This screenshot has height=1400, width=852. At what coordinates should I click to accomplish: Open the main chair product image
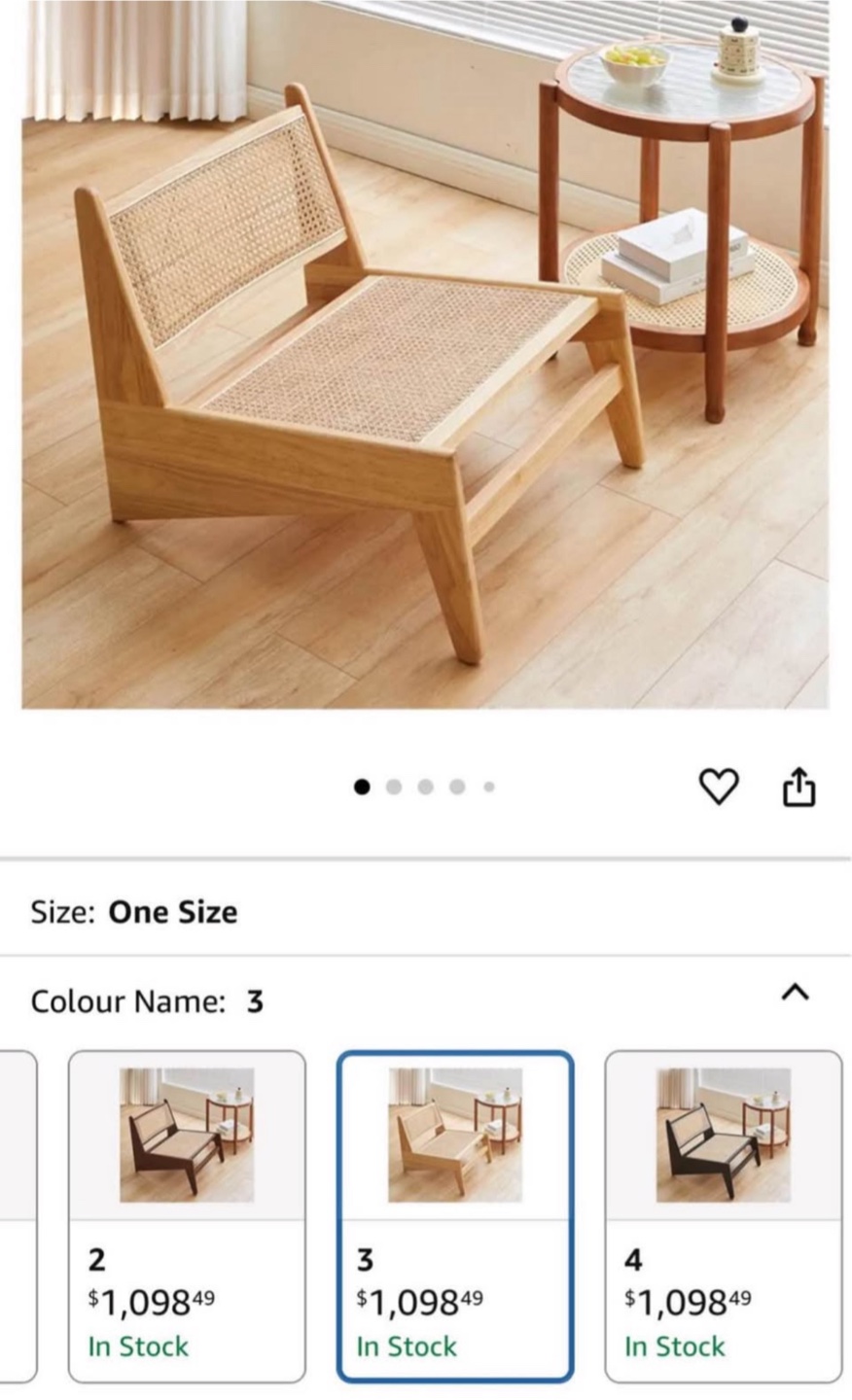pyautogui.click(x=425, y=355)
